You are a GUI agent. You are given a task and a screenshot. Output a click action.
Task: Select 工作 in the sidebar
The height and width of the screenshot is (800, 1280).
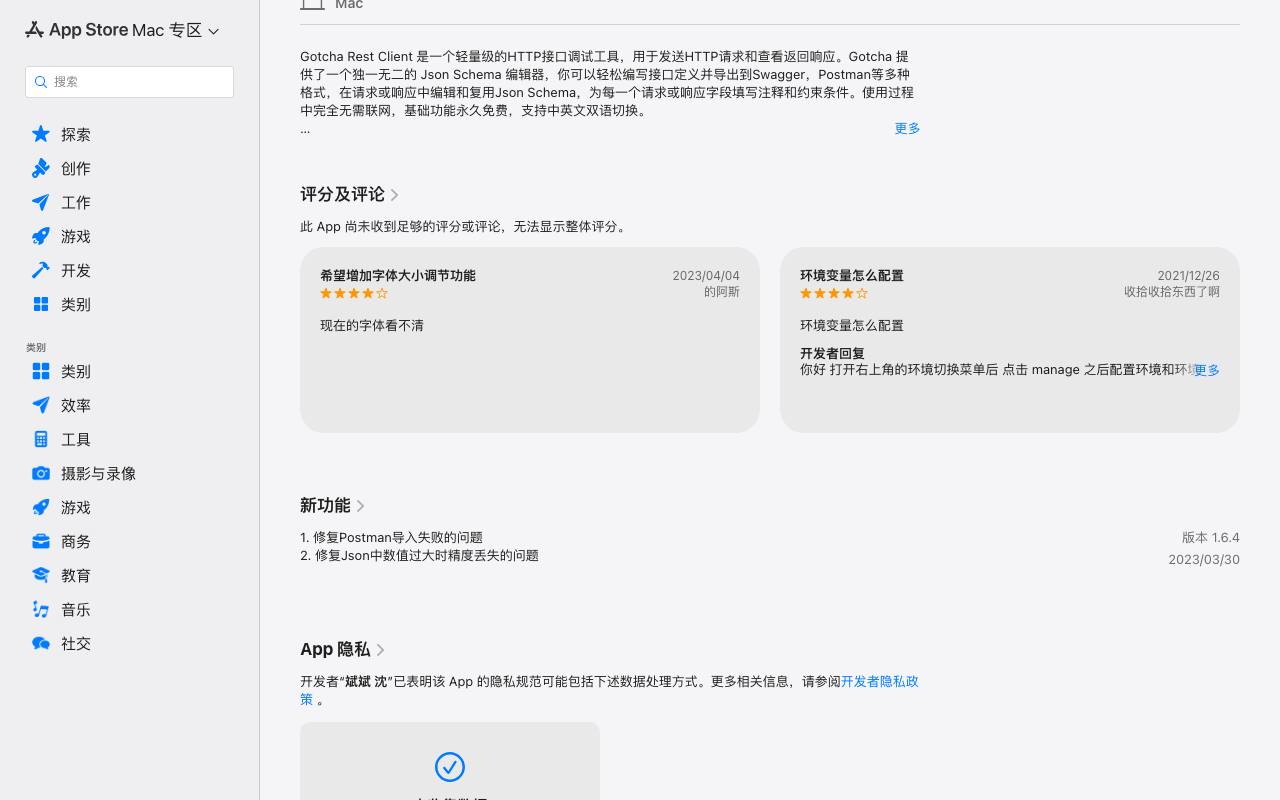[x=61, y=202]
